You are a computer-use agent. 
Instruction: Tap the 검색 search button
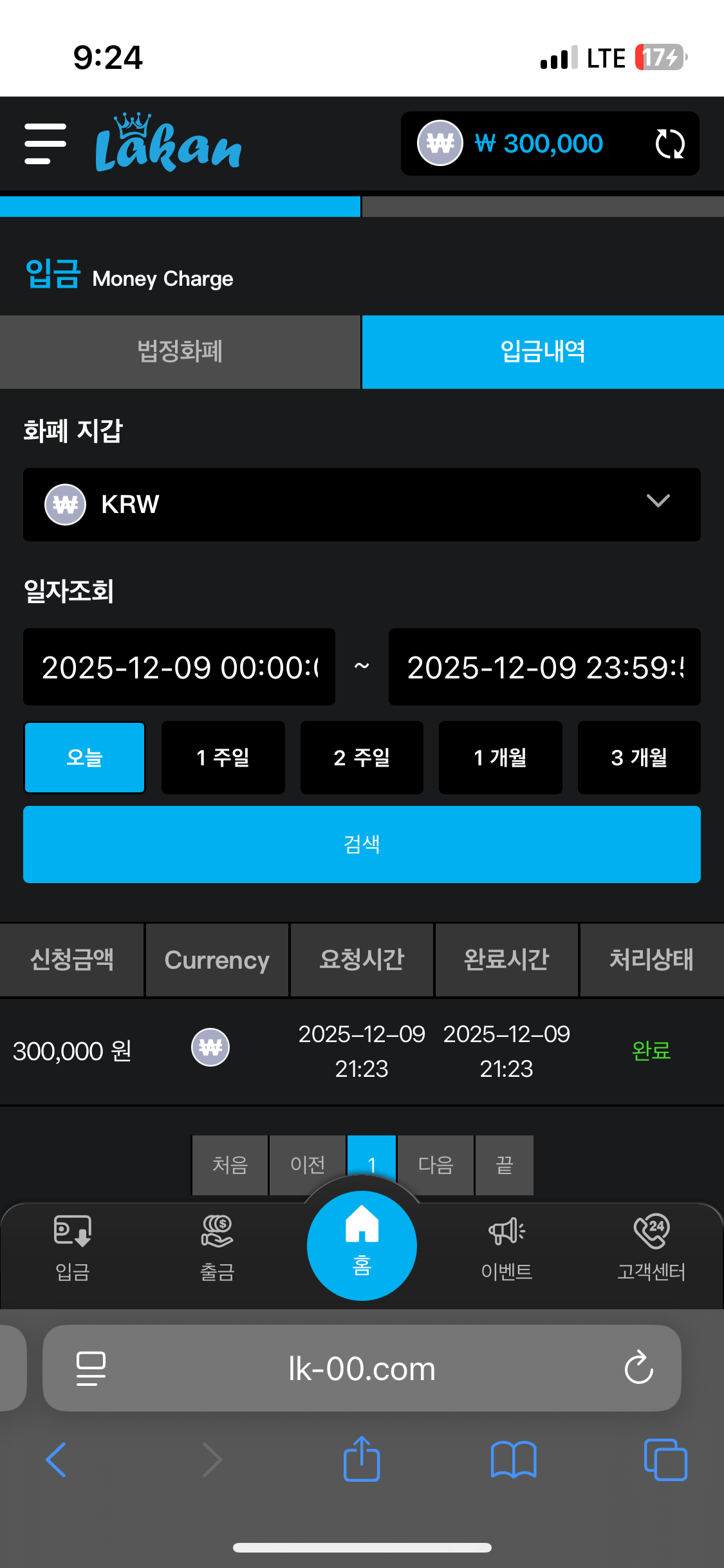[x=362, y=844]
